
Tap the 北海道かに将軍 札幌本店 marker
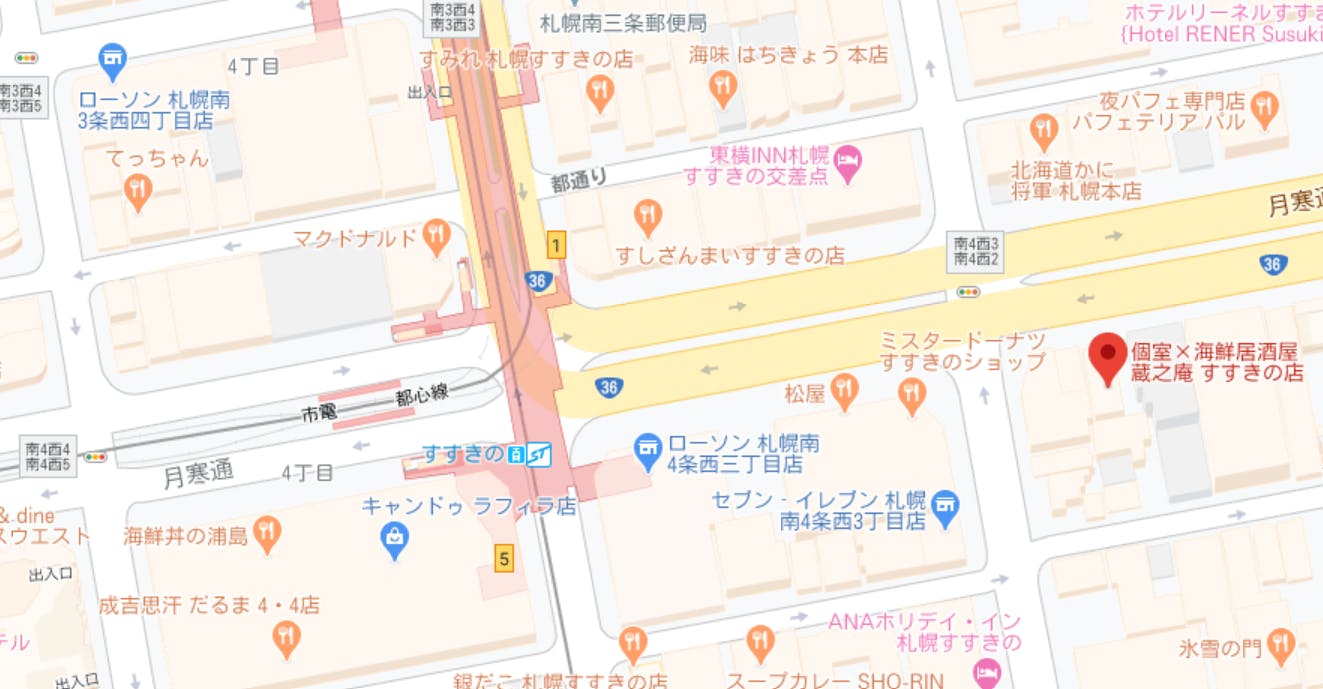[x=1043, y=133]
